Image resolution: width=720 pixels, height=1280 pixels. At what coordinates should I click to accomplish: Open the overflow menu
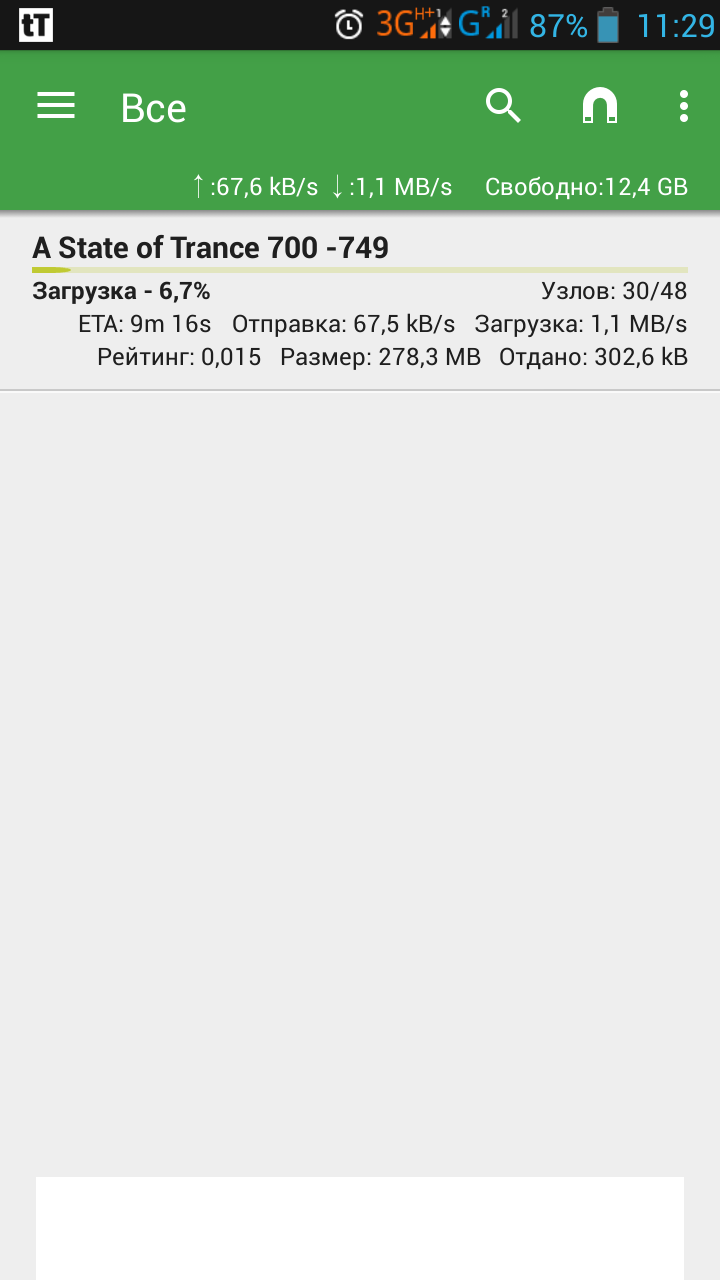683,106
